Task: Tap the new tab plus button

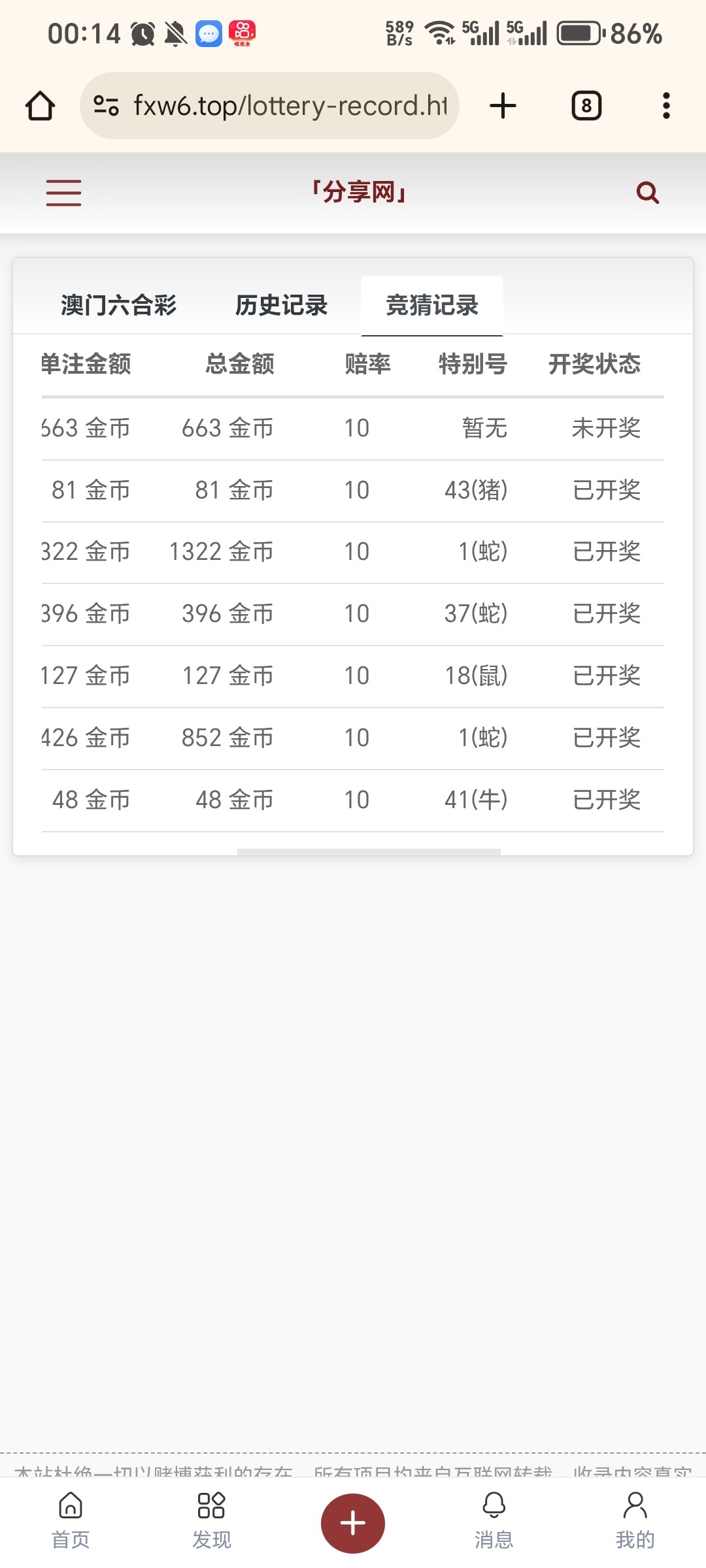Action: [502, 105]
